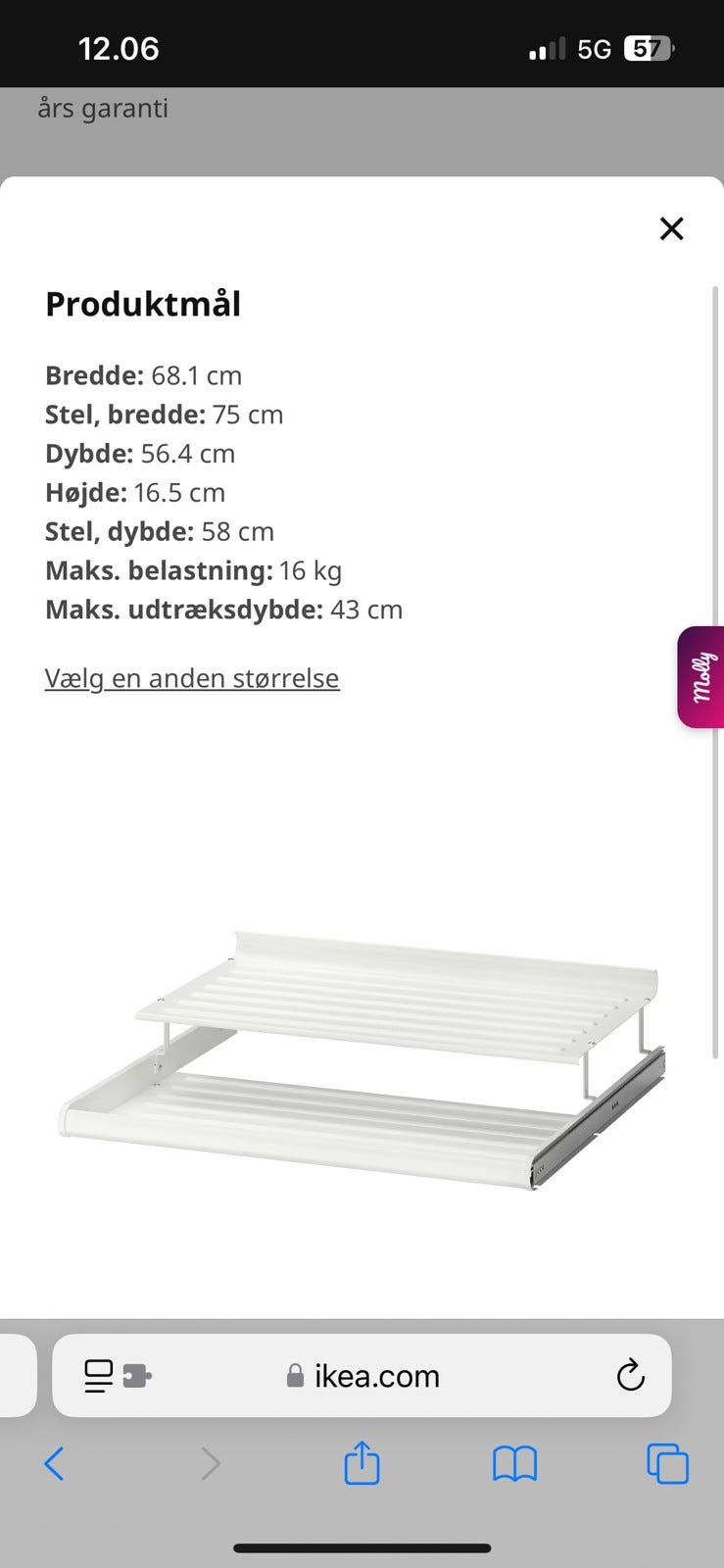This screenshot has width=724, height=1568.
Task: View open tabs with the tabs icon
Action: pyautogui.click(x=667, y=1463)
